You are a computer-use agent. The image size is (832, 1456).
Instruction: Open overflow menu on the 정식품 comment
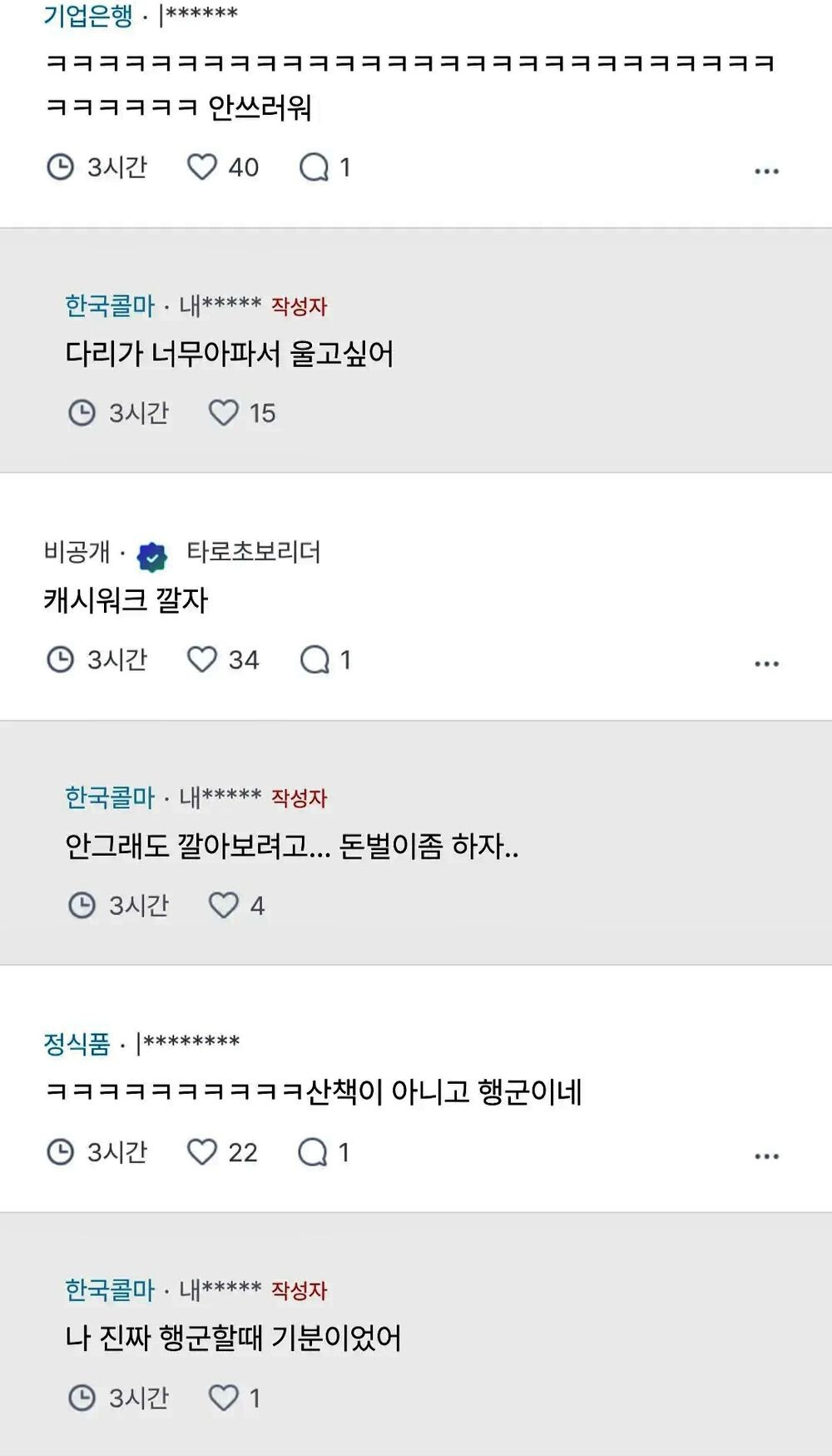[x=766, y=1156]
